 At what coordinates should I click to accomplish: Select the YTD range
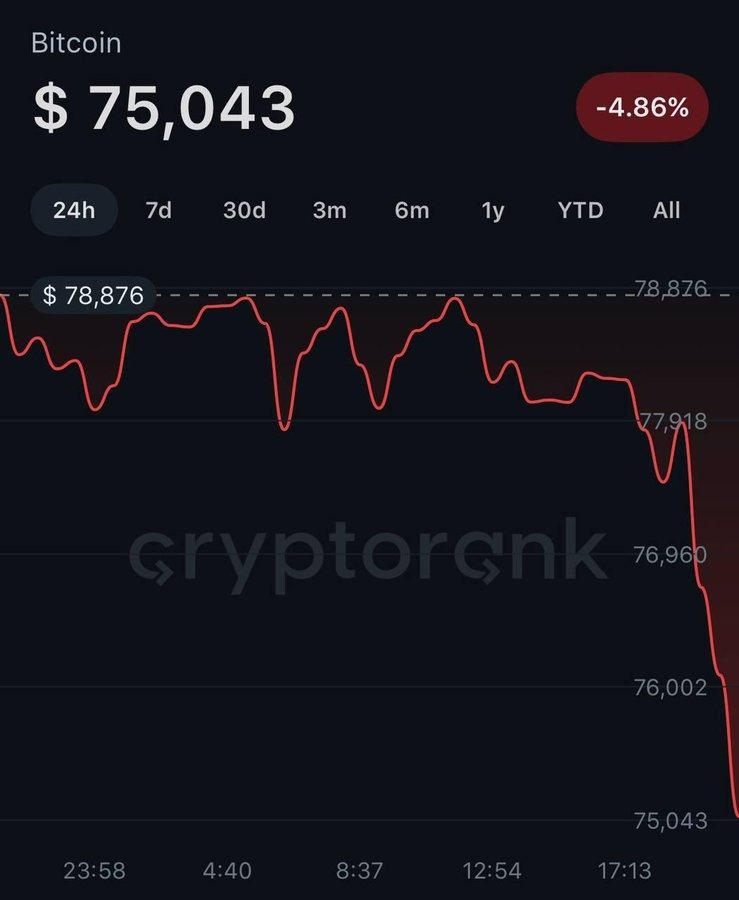click(x=580, y=210)
